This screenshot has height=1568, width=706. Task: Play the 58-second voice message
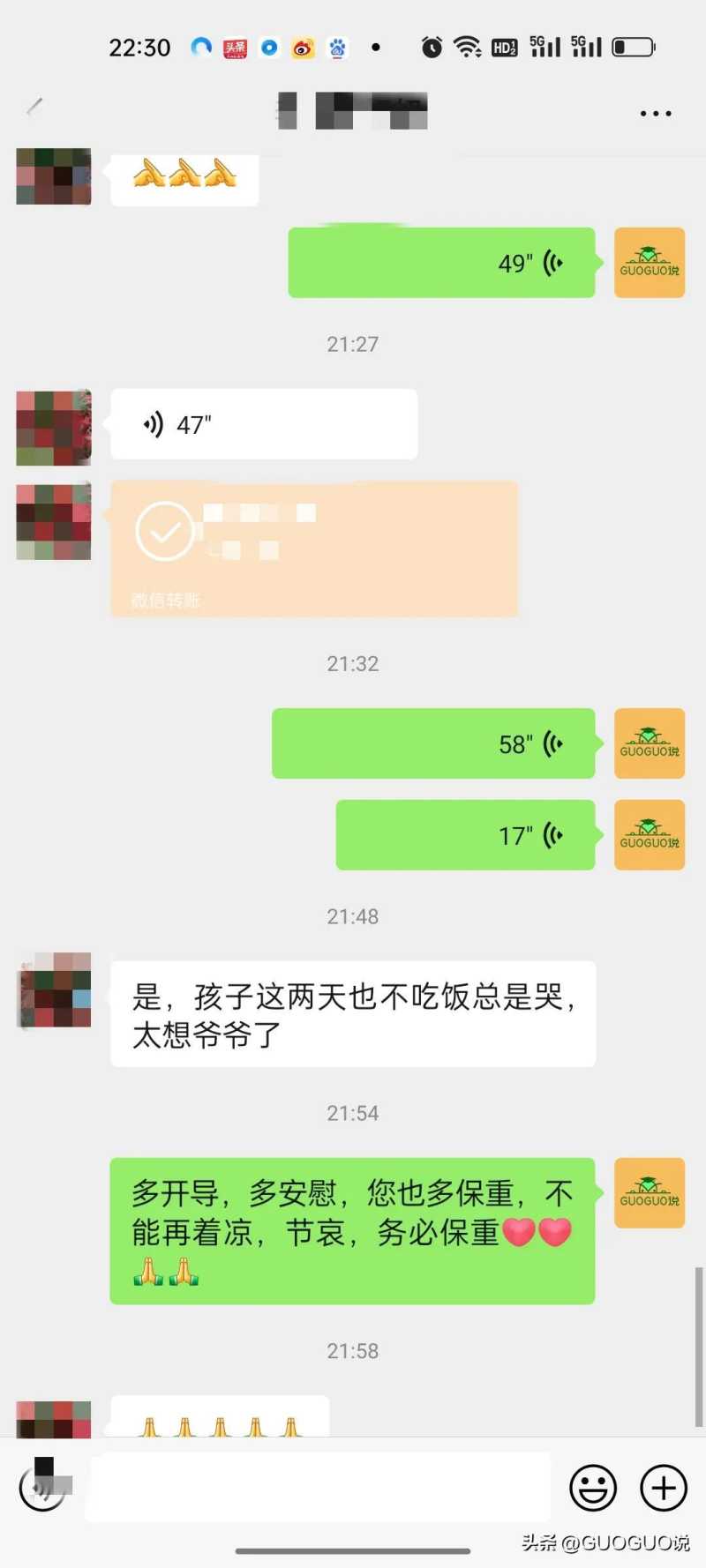(x=433, y=743)
